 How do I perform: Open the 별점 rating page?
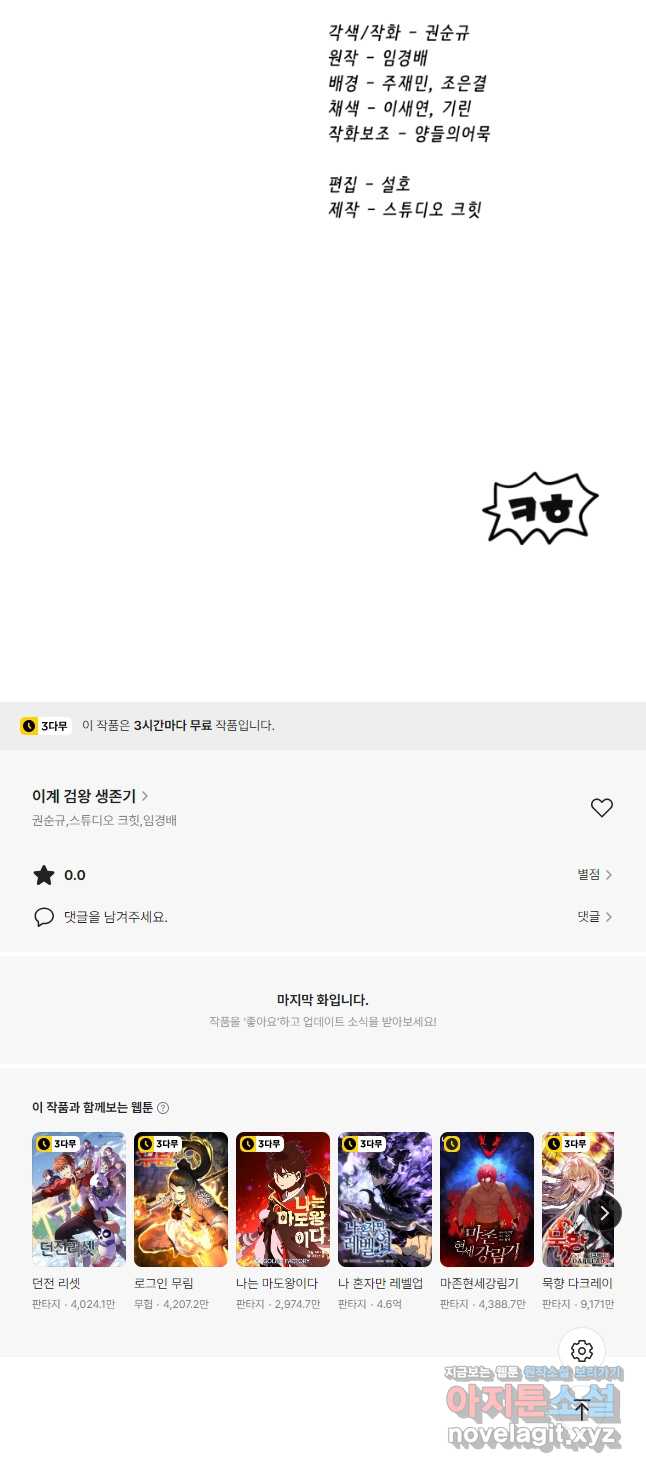(594, 875)
